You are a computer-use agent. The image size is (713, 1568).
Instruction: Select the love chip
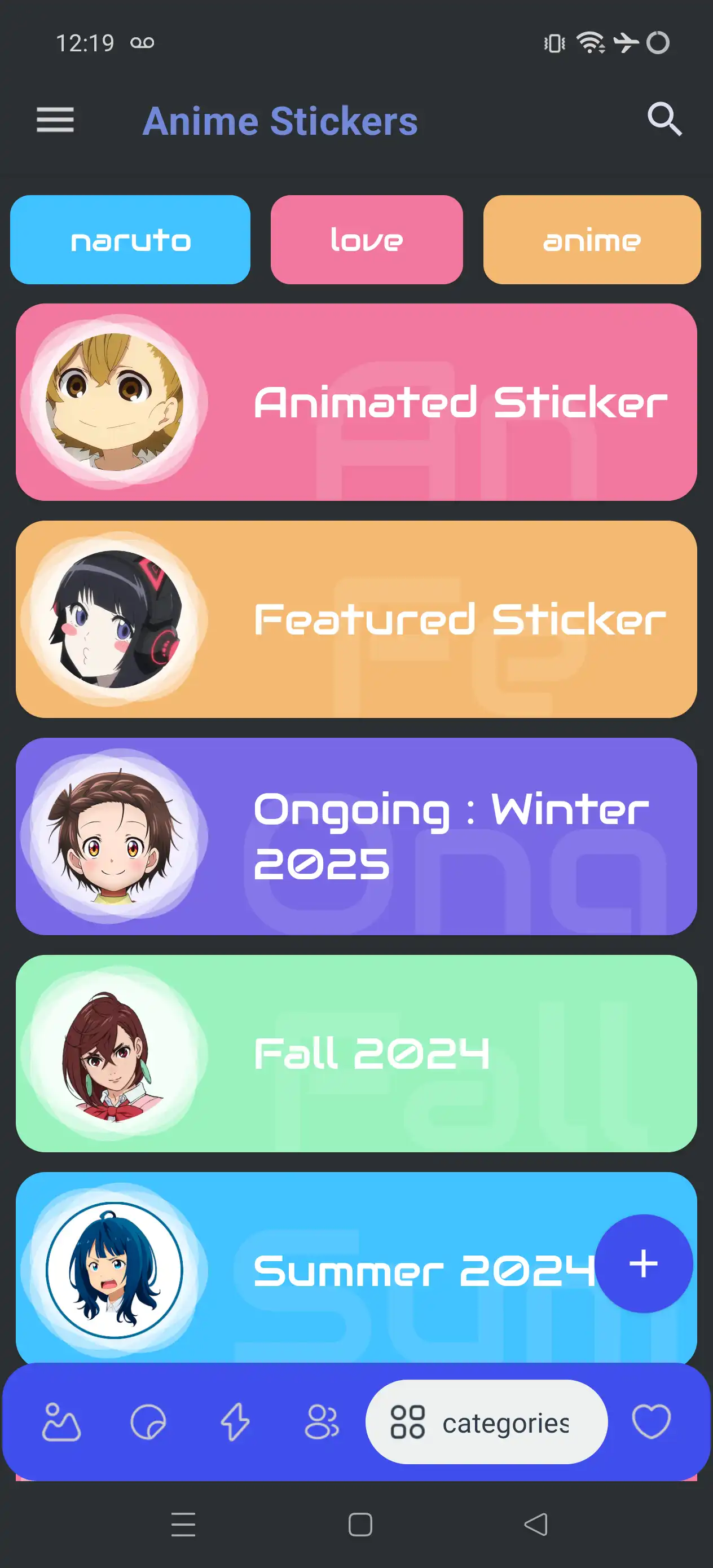(367, 240)
